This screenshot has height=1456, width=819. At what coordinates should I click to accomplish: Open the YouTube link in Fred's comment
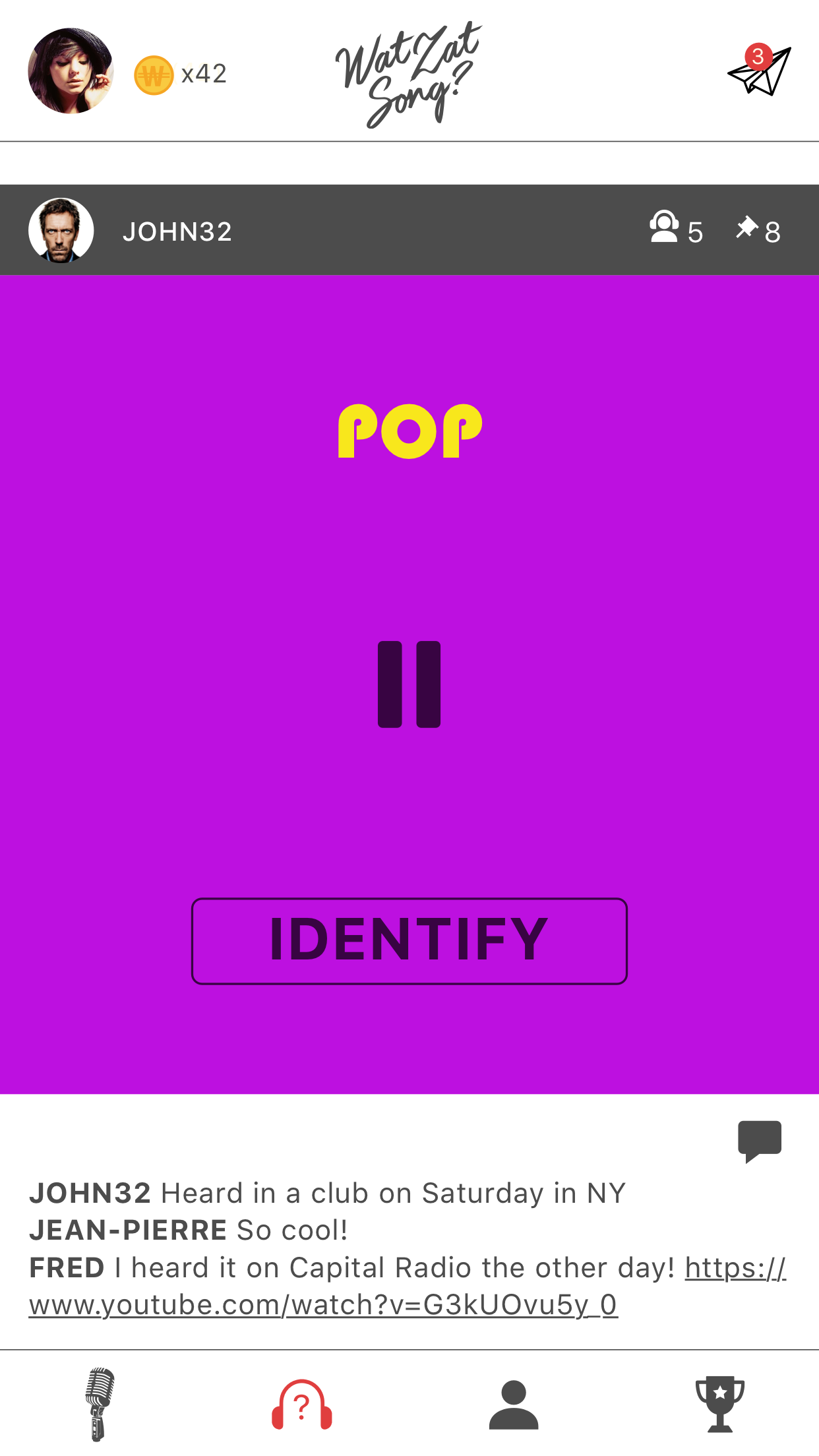[323, 1305]
